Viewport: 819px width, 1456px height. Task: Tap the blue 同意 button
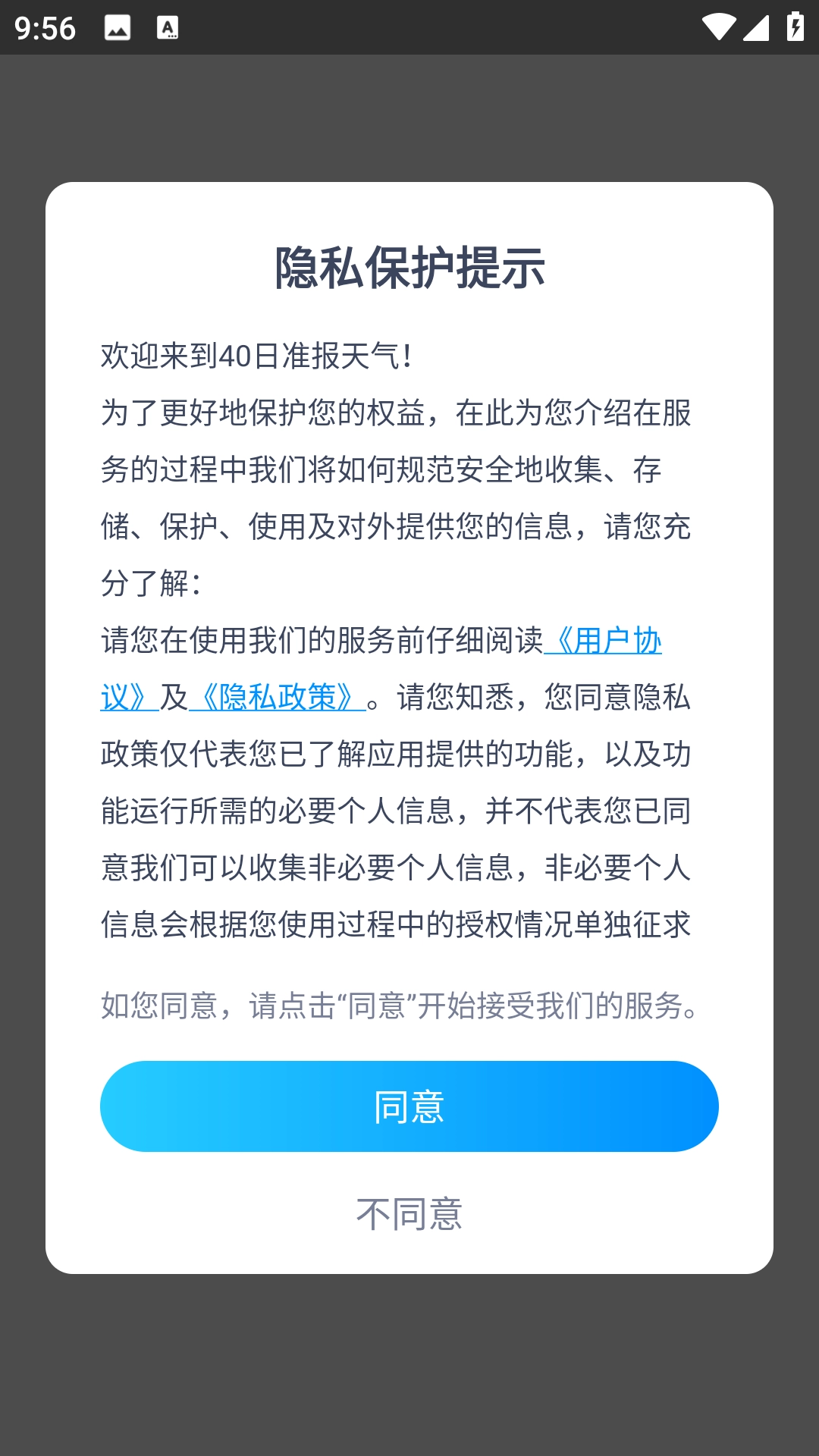pos(409,1106)
